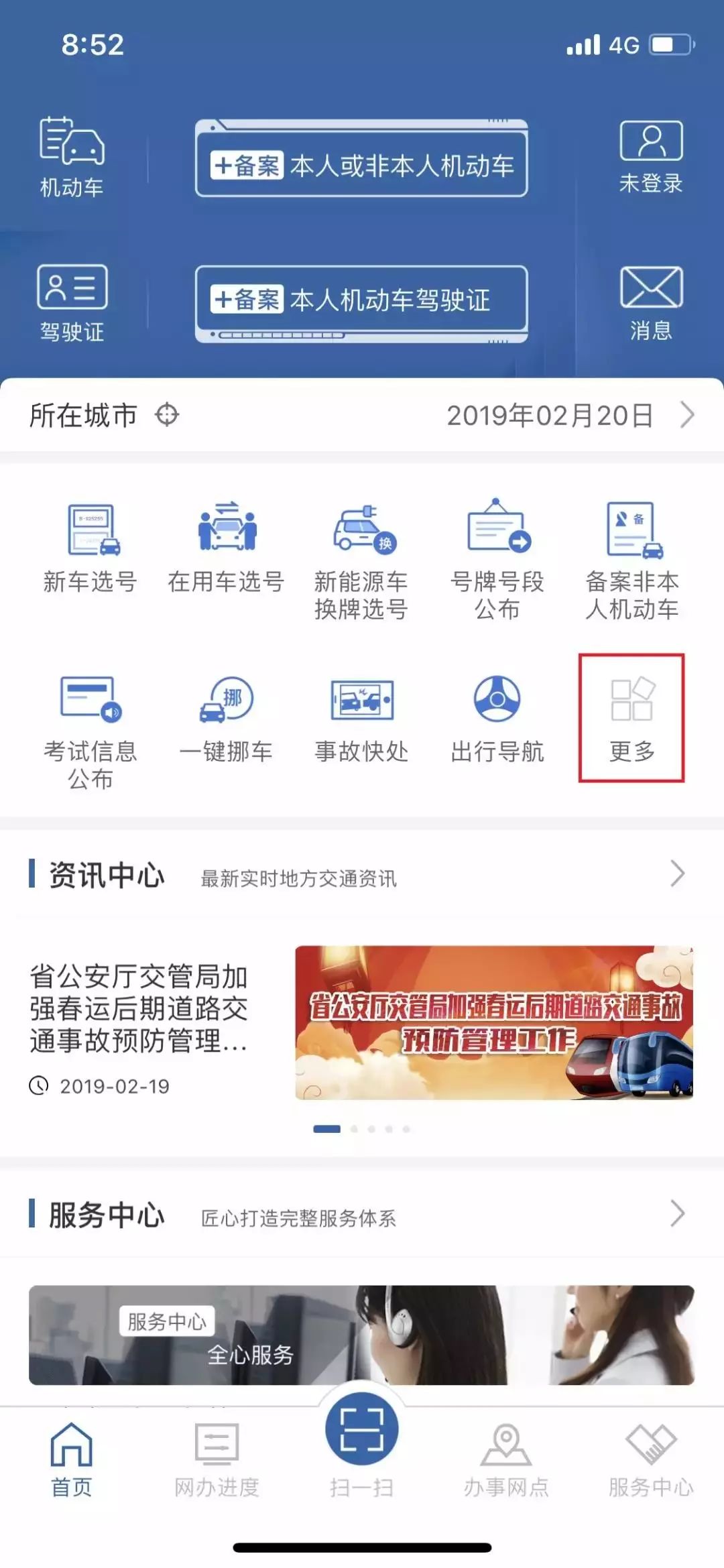Screen dimensions: 724x1568
Task: Open 新能源车换牌选号 service
Action: click(x=362, y=550)
